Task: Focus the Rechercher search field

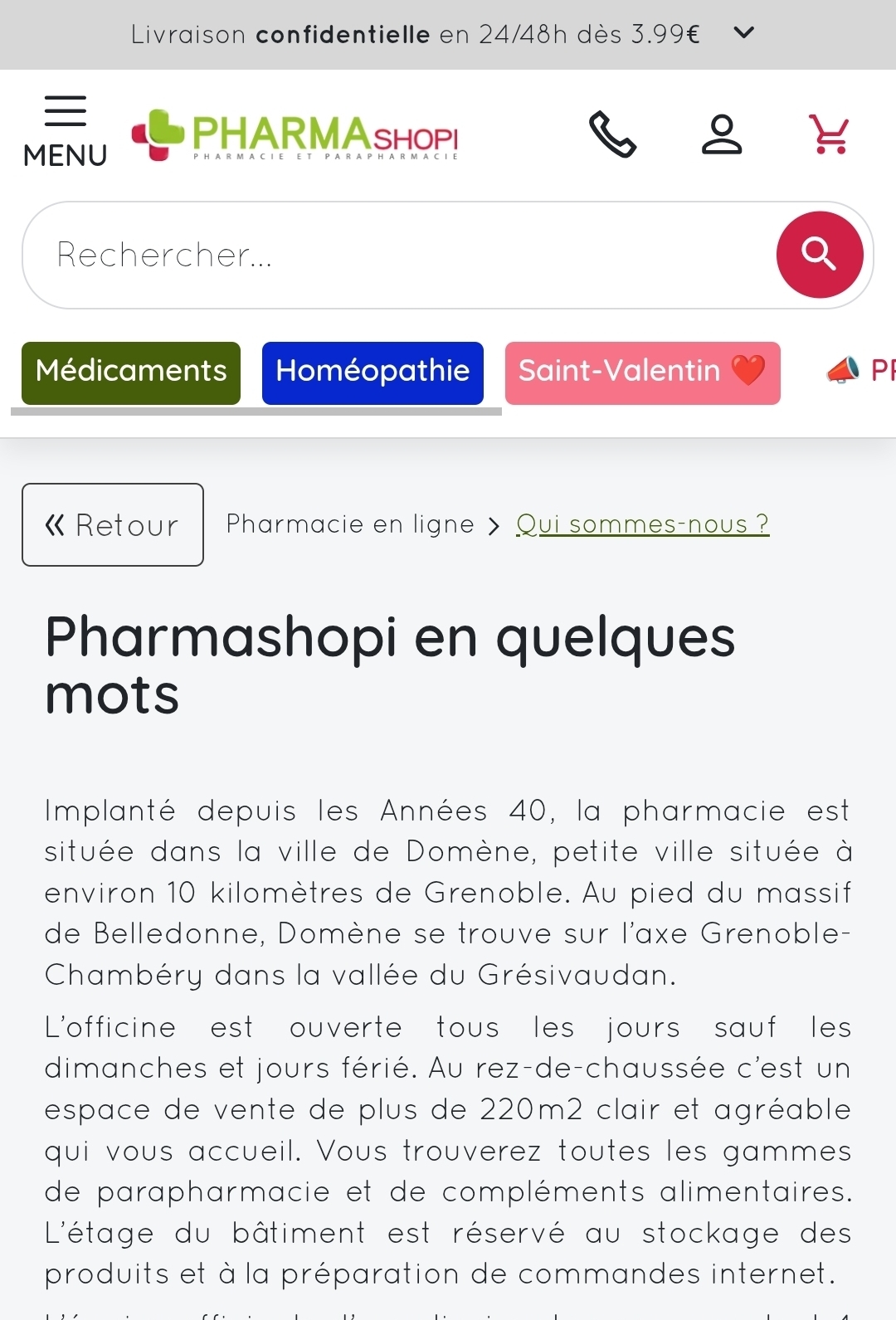Action: pyautogui.click(x=398, y=255)
